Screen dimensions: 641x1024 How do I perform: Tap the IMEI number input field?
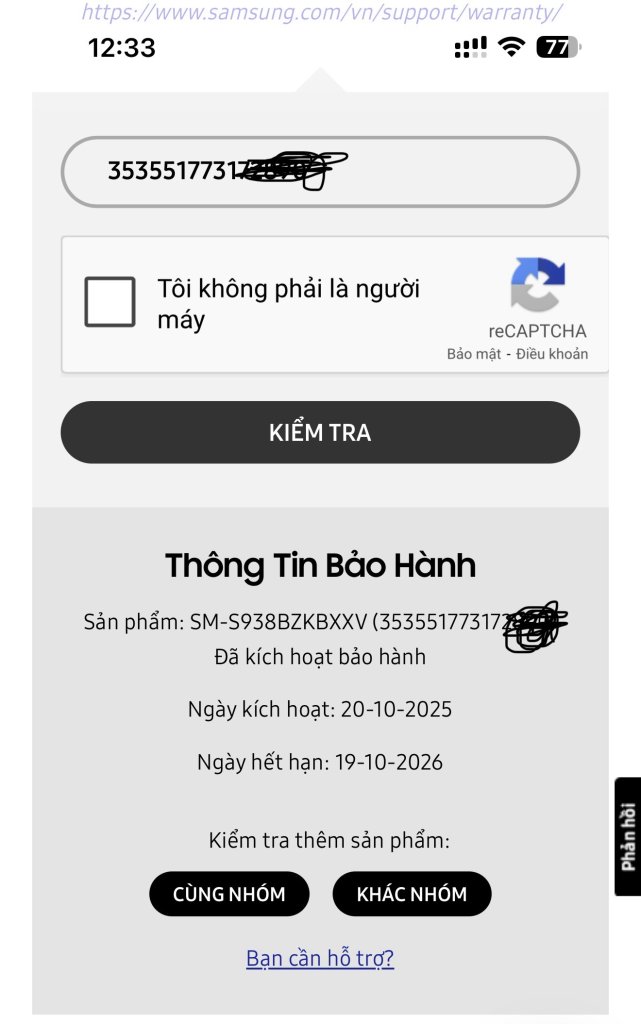point(320,172)
